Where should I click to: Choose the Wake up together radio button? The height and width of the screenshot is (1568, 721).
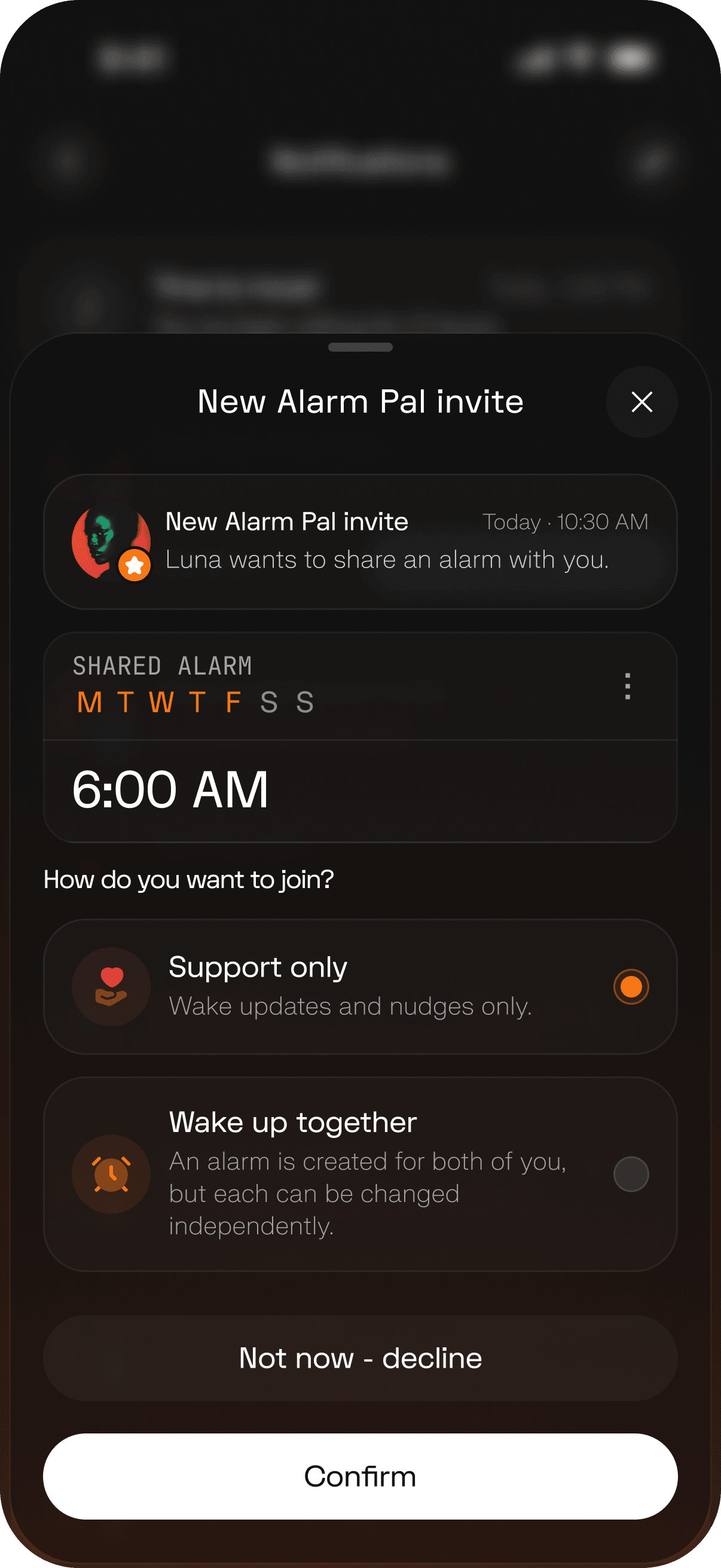click(x=631, y=1174)
